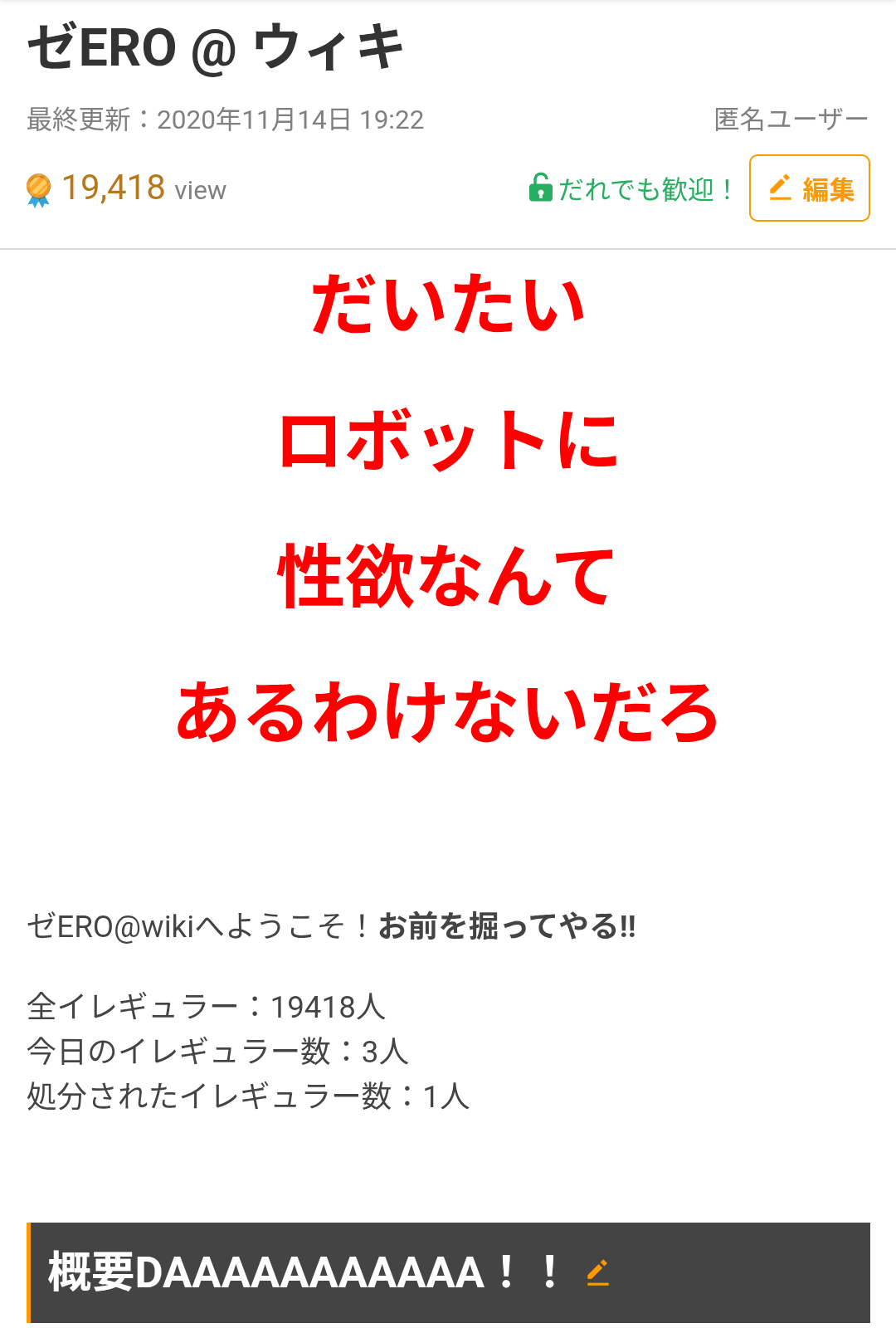Edit the 概要DAAAAAAAAAAA section via pencil icon

pos(597,1272)
